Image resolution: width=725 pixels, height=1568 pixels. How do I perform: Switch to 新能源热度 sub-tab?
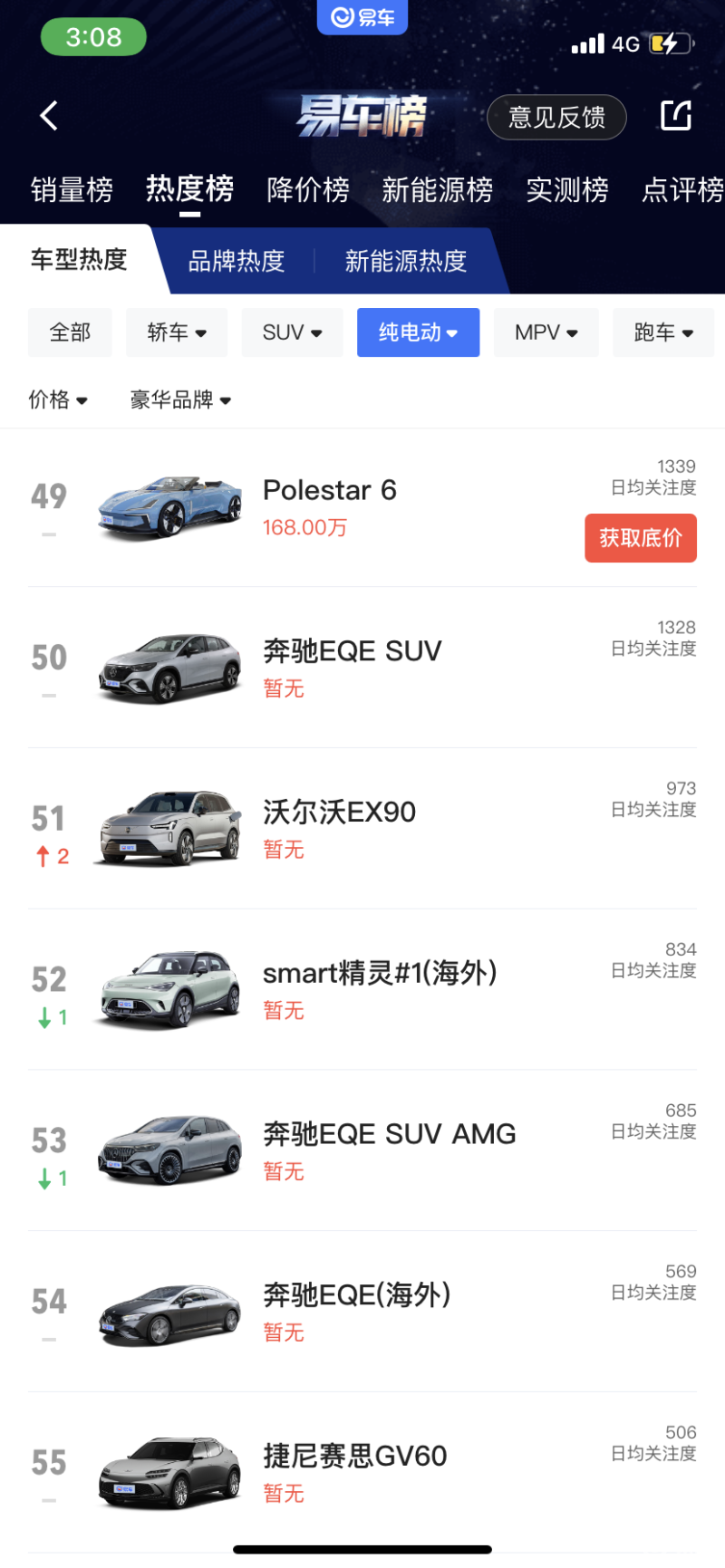(x=405, y=261)
